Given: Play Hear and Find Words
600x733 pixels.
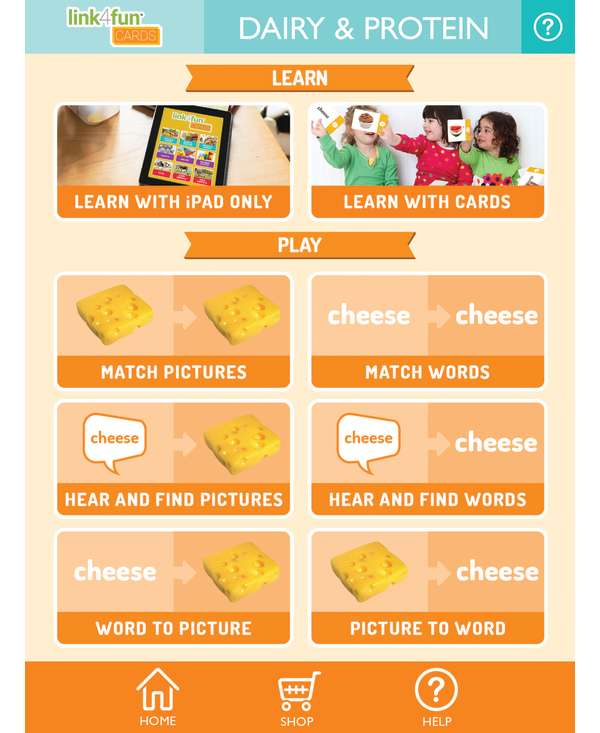Looking at the screenshot, I should (428, 458).
